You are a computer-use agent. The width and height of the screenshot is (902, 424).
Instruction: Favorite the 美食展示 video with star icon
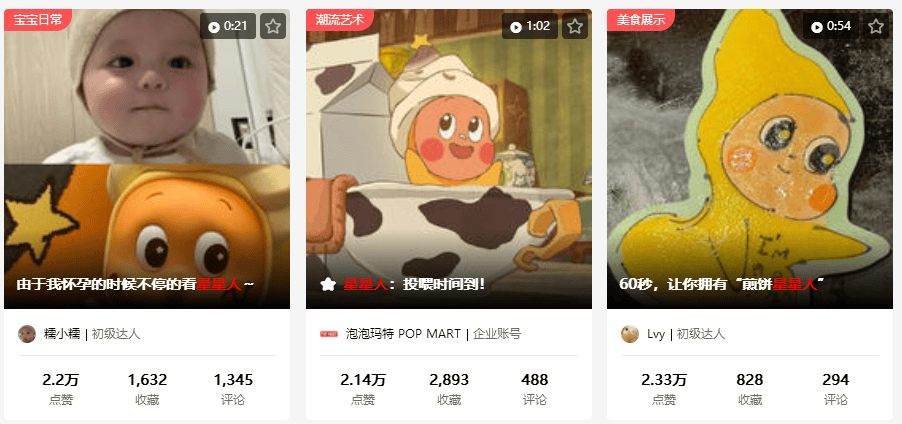tap(876, 26)
